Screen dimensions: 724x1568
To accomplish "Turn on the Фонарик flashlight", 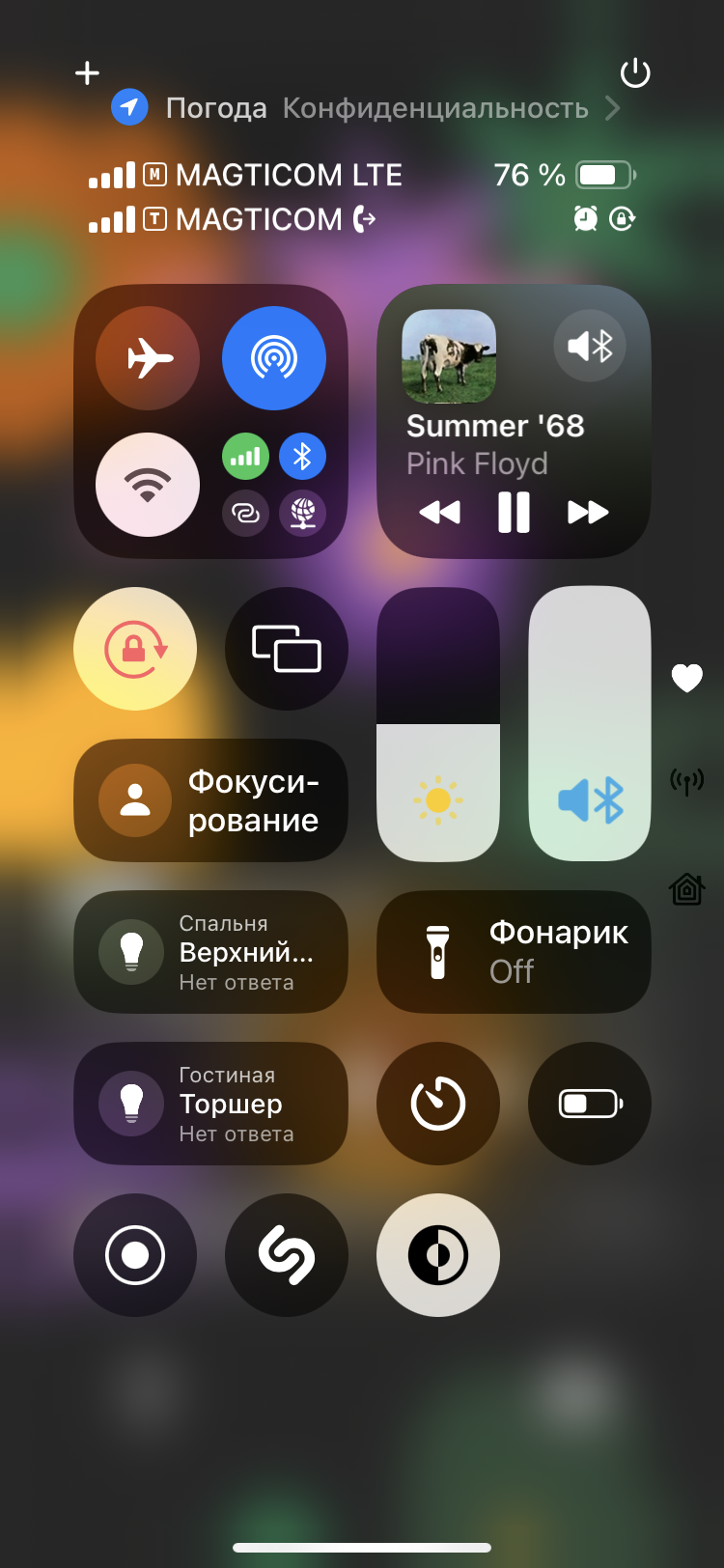I will point(514,952).
